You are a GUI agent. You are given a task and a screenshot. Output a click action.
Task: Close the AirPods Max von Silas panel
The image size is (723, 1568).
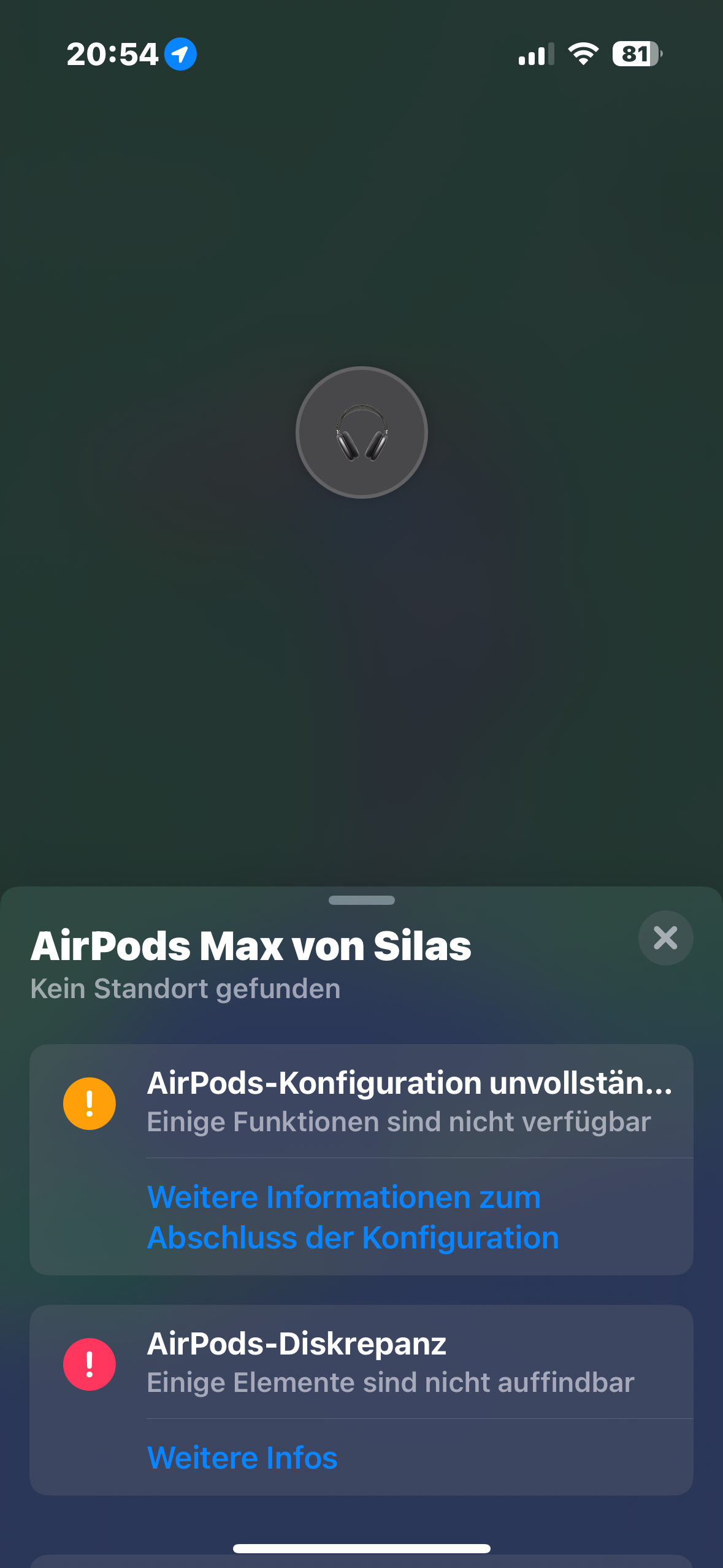pos(665,938)
